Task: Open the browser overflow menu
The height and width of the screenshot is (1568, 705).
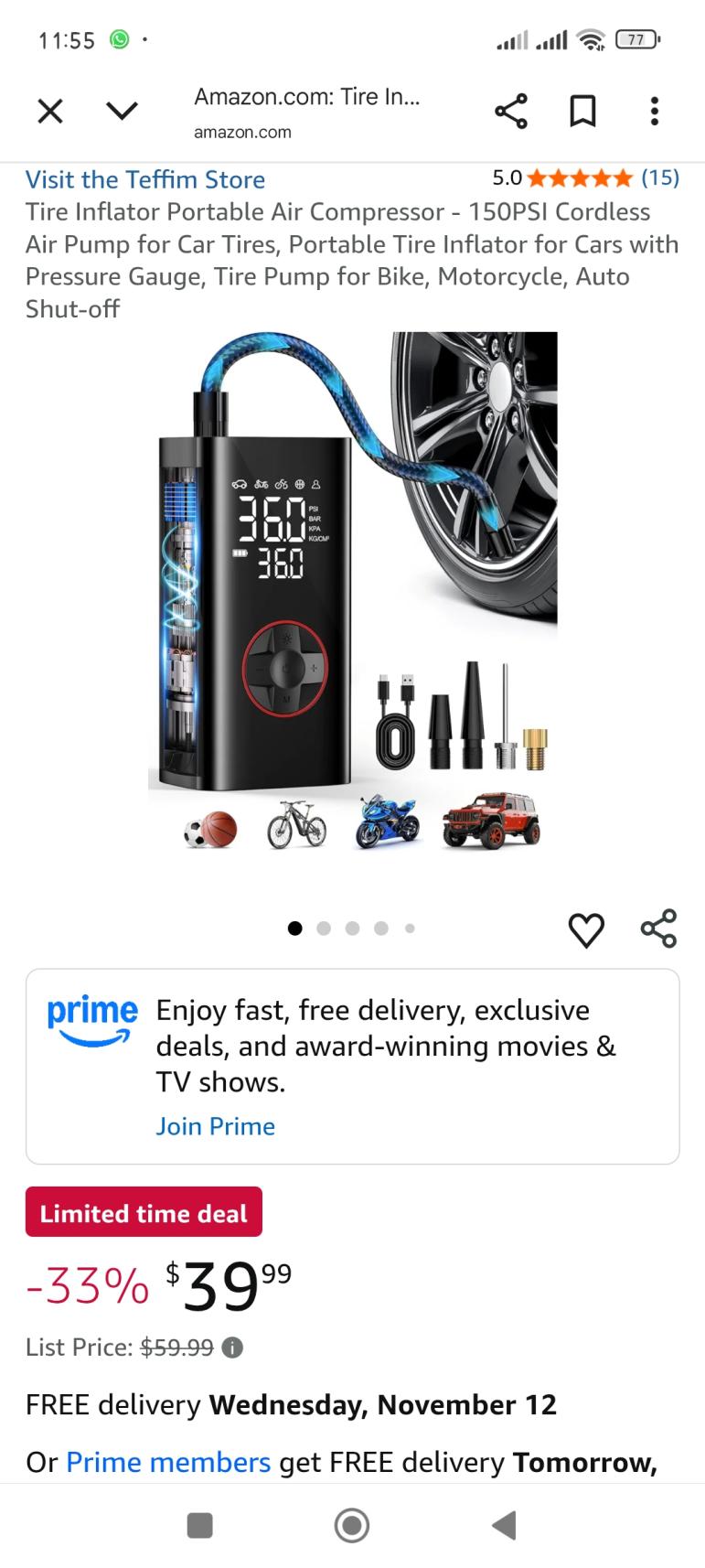Action: tap(654, 112)
